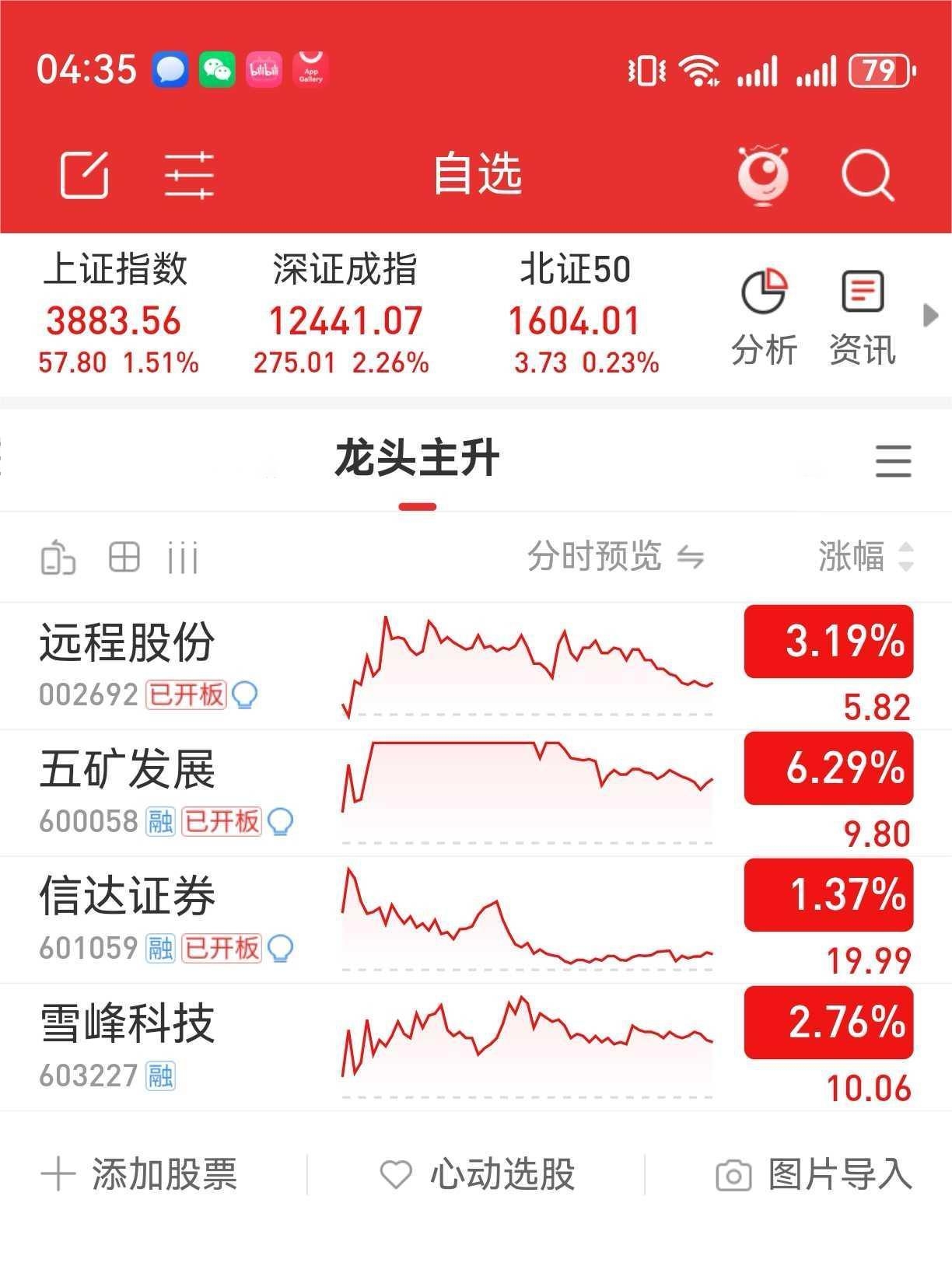This screenshot has height=1280, width=952.
Task: Switch the 分时预览 column view
Action: tap(615, 557)
